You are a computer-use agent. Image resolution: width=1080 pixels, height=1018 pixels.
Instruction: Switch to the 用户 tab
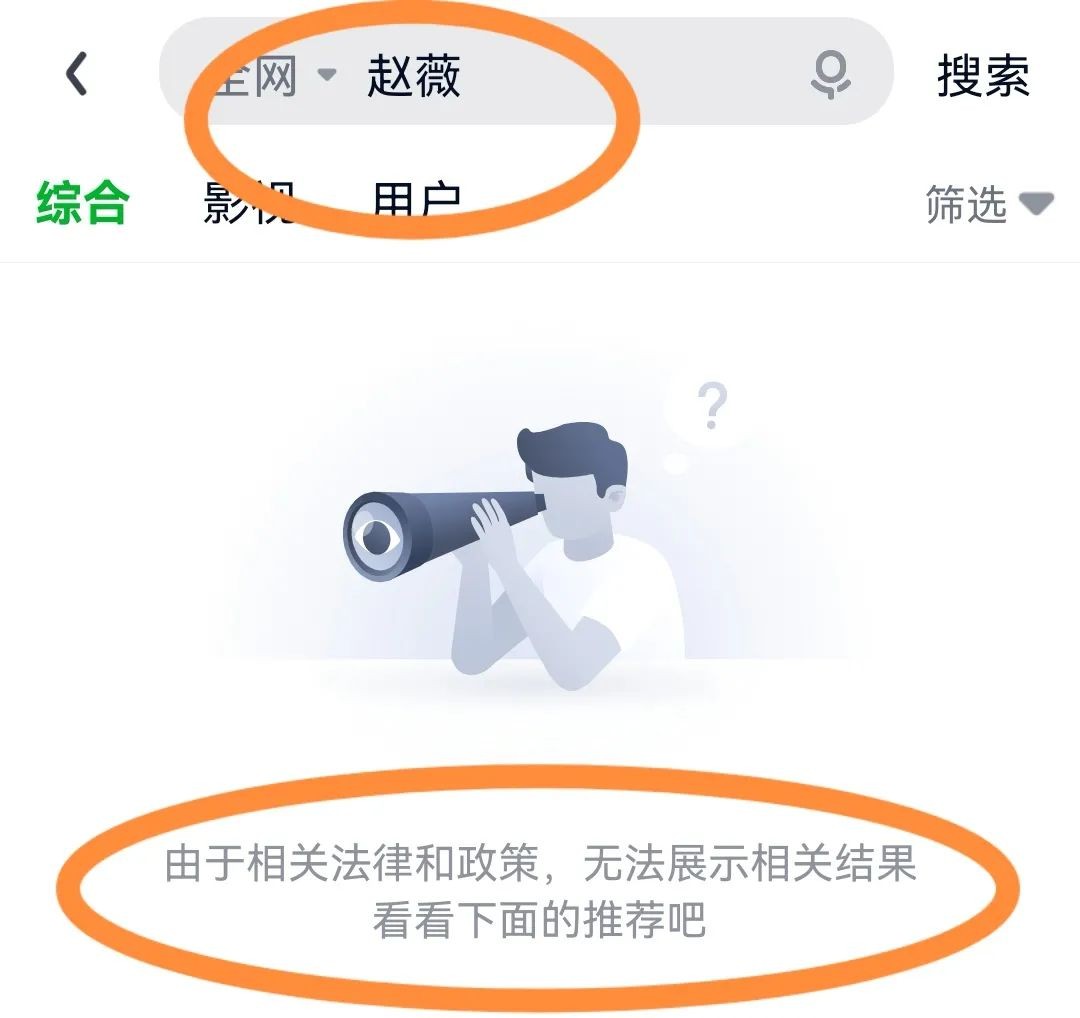point(416,203)
